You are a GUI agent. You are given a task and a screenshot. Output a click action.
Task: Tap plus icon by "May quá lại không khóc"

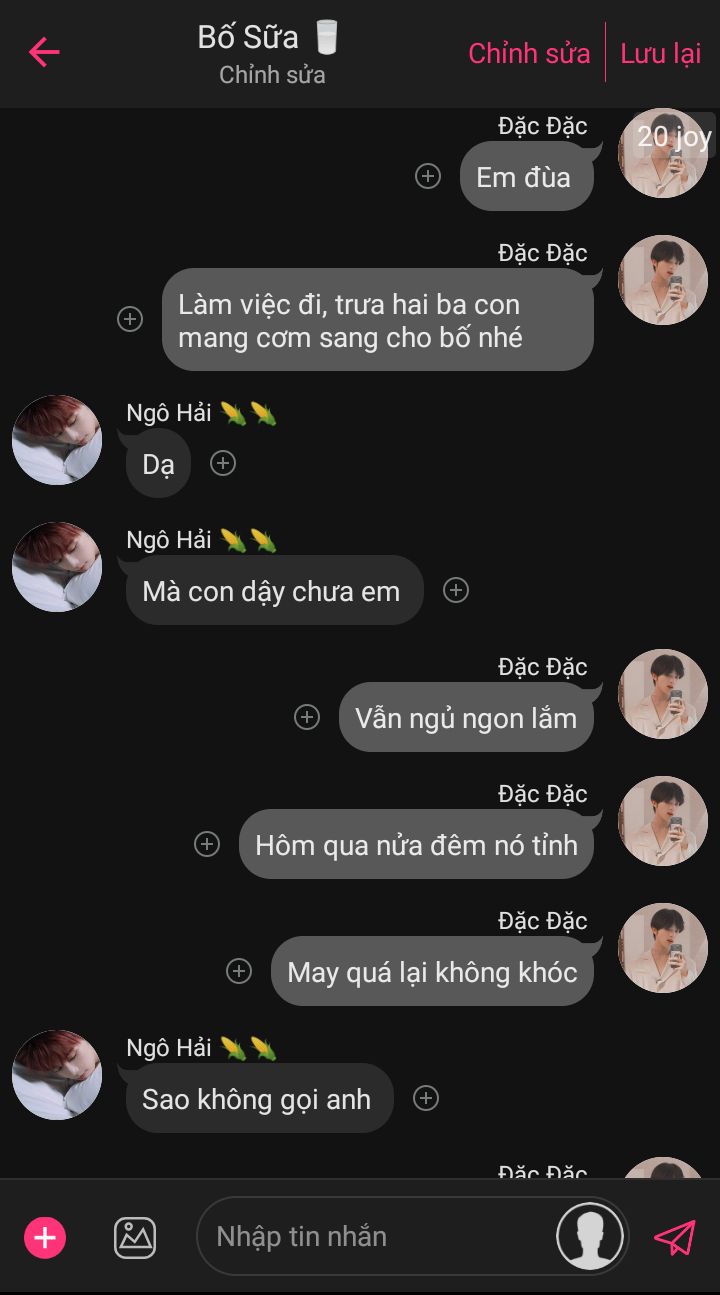pyautogui.click(x=239, y=971)
